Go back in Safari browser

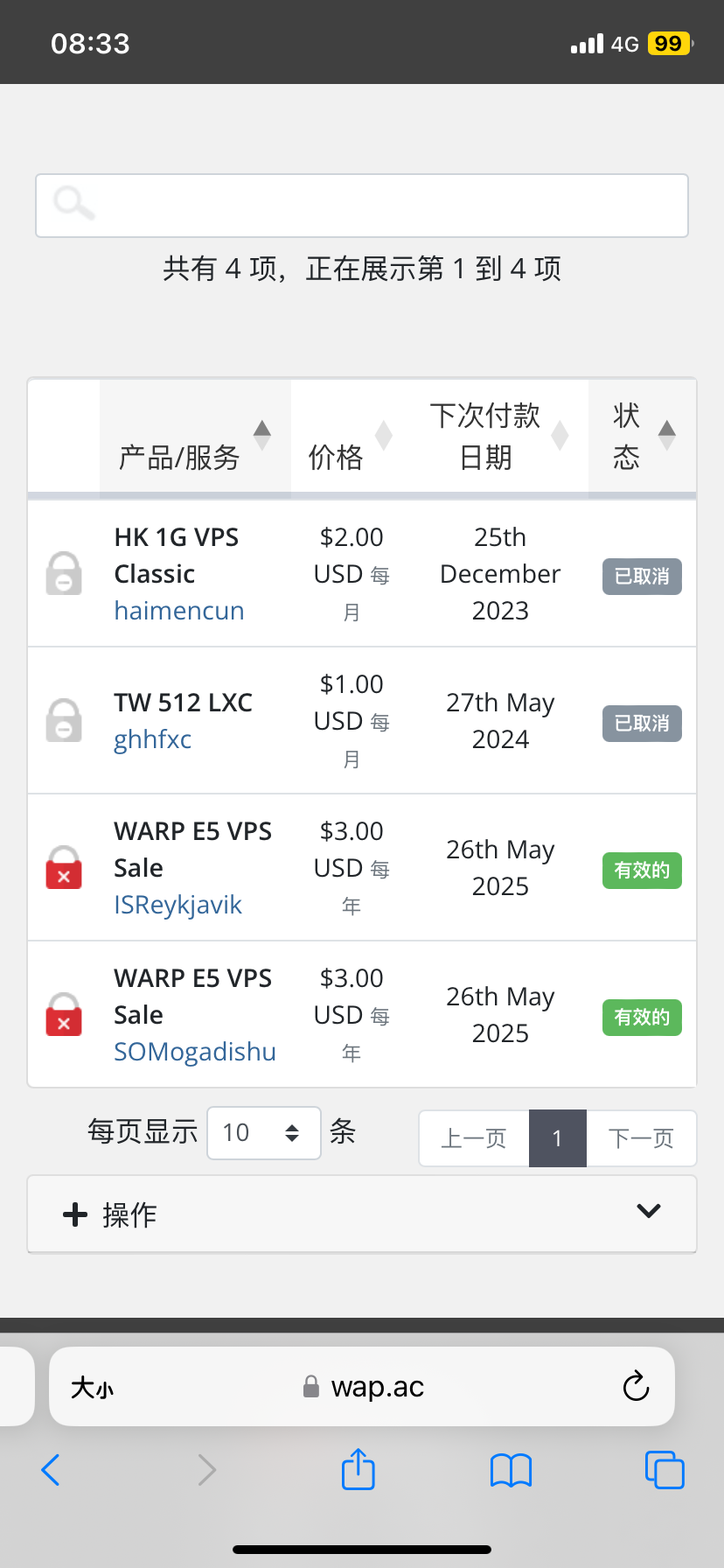coord(51,1470)
